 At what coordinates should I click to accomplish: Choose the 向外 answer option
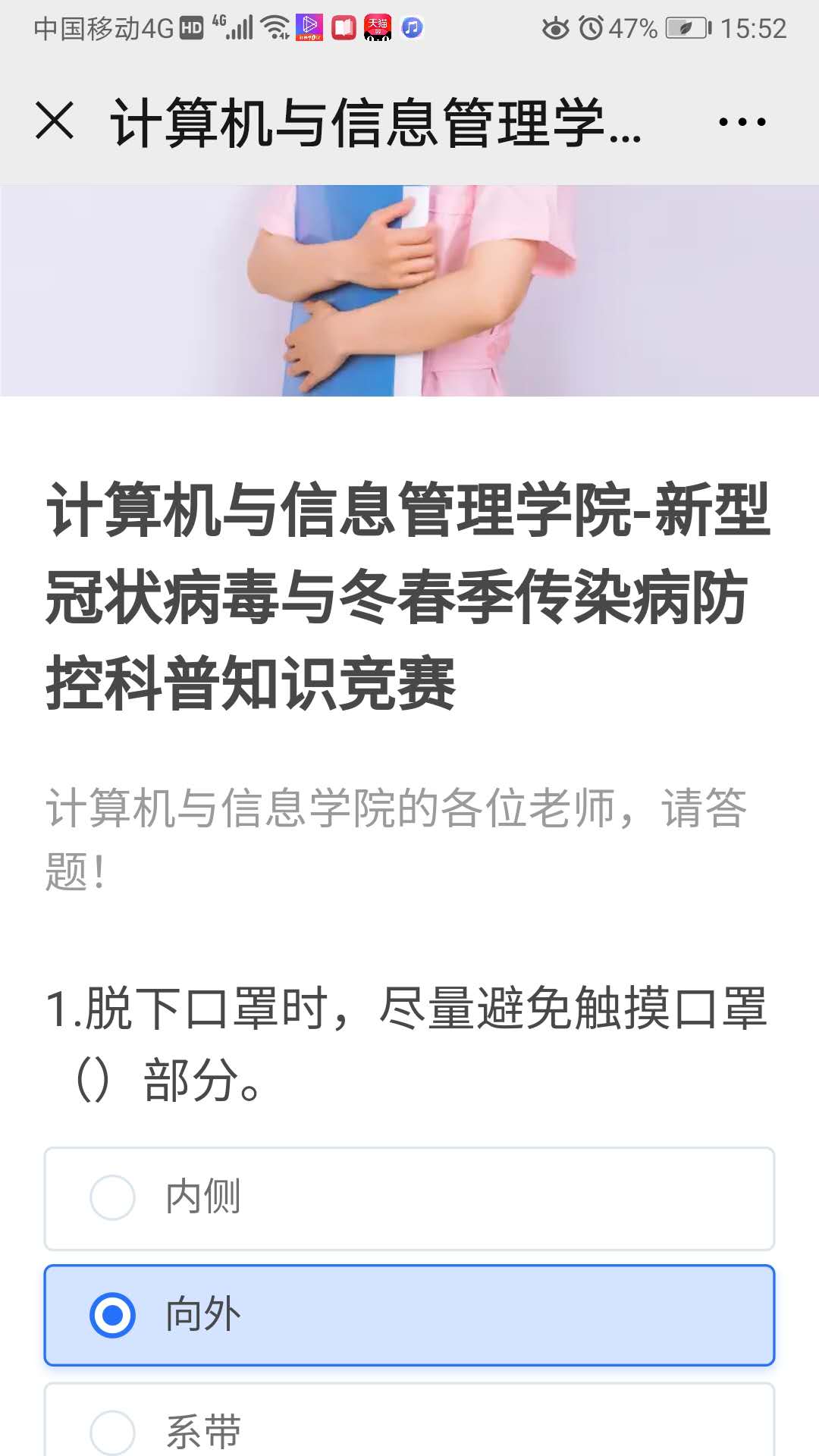point(409,1315)
